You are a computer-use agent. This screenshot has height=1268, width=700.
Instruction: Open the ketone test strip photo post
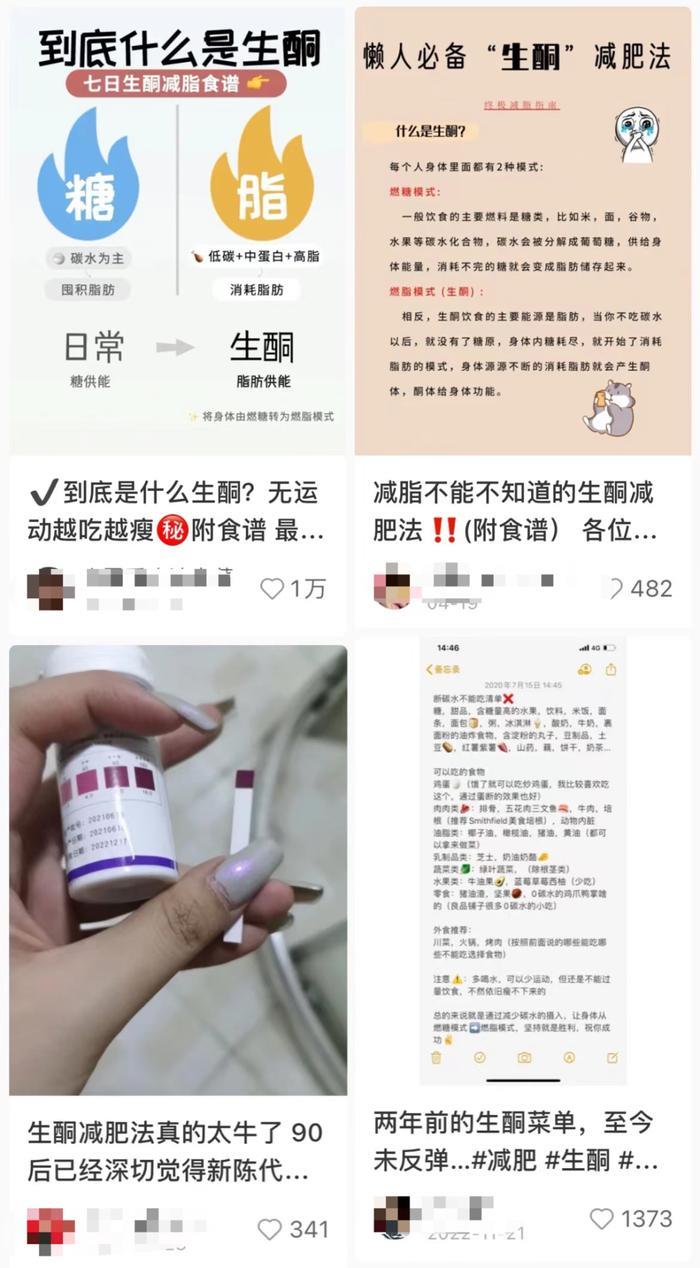178,870
